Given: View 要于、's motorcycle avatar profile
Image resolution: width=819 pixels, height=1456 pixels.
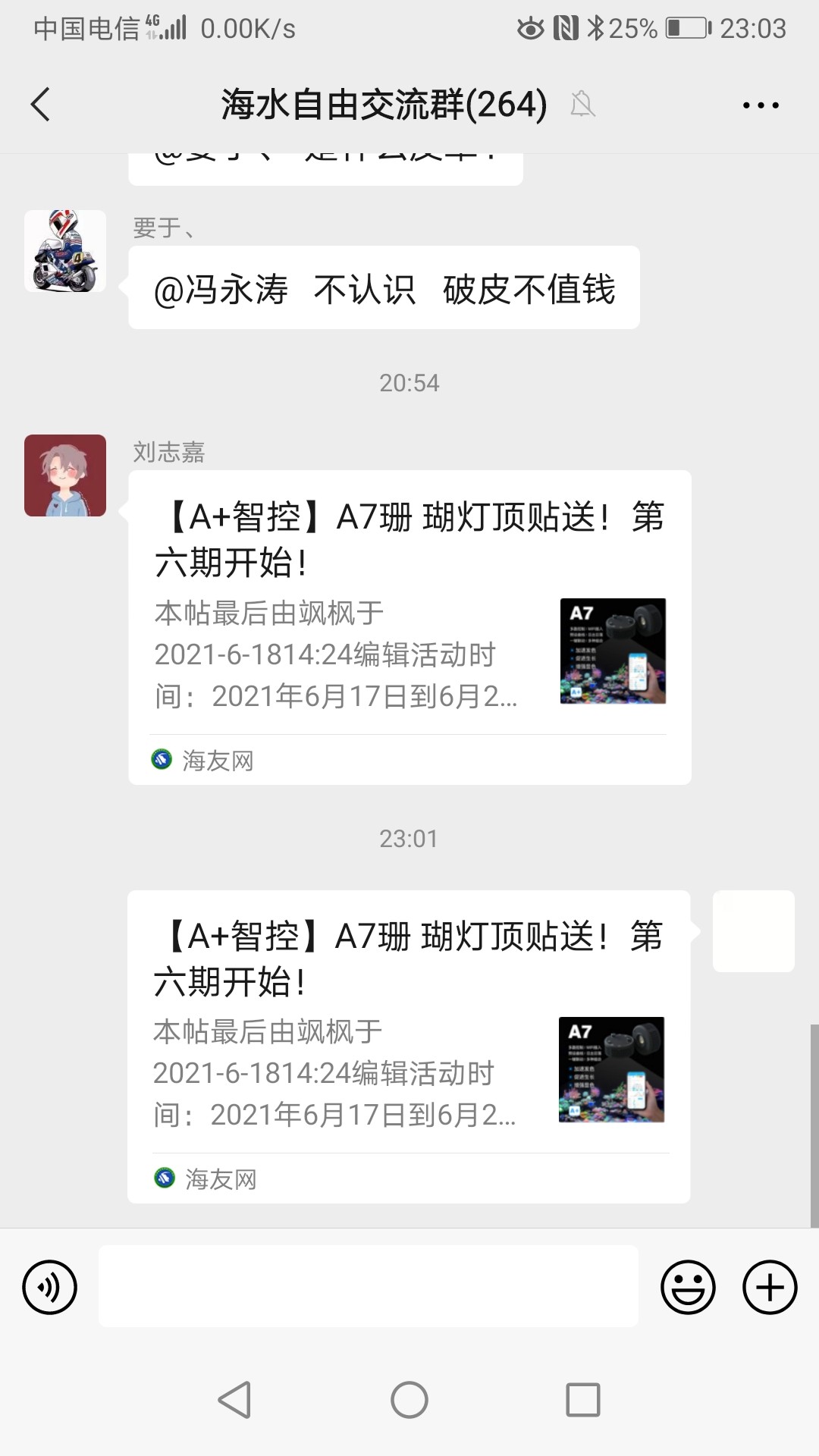Looking at the screenshot, I should (x=65, y=251).
